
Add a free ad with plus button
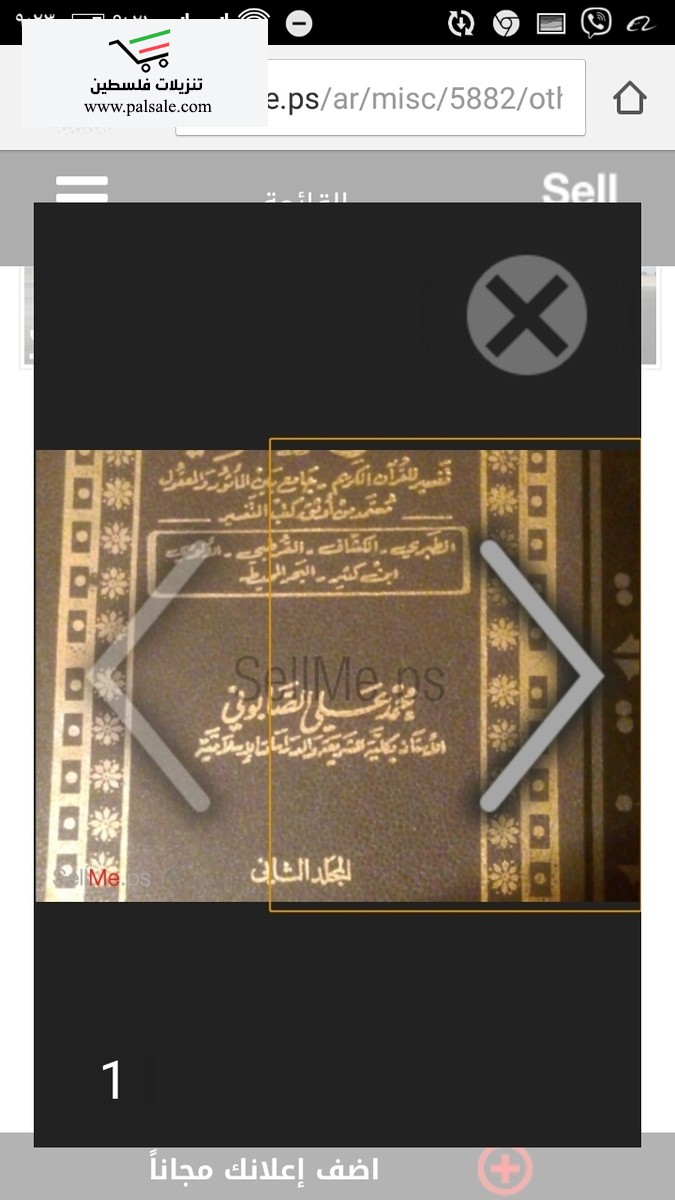click(x=505, y=1168)
